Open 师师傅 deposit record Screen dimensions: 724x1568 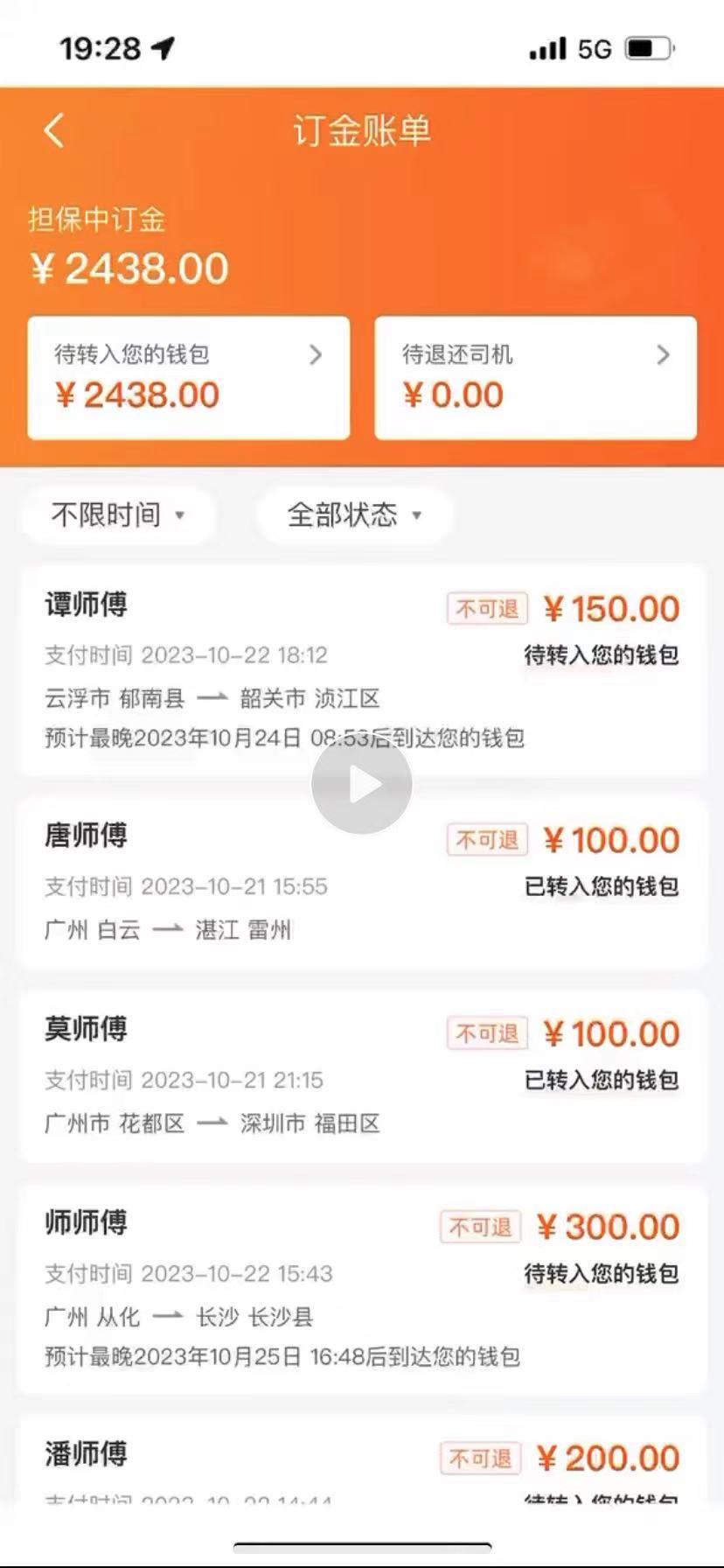(x=362, y=1290)
